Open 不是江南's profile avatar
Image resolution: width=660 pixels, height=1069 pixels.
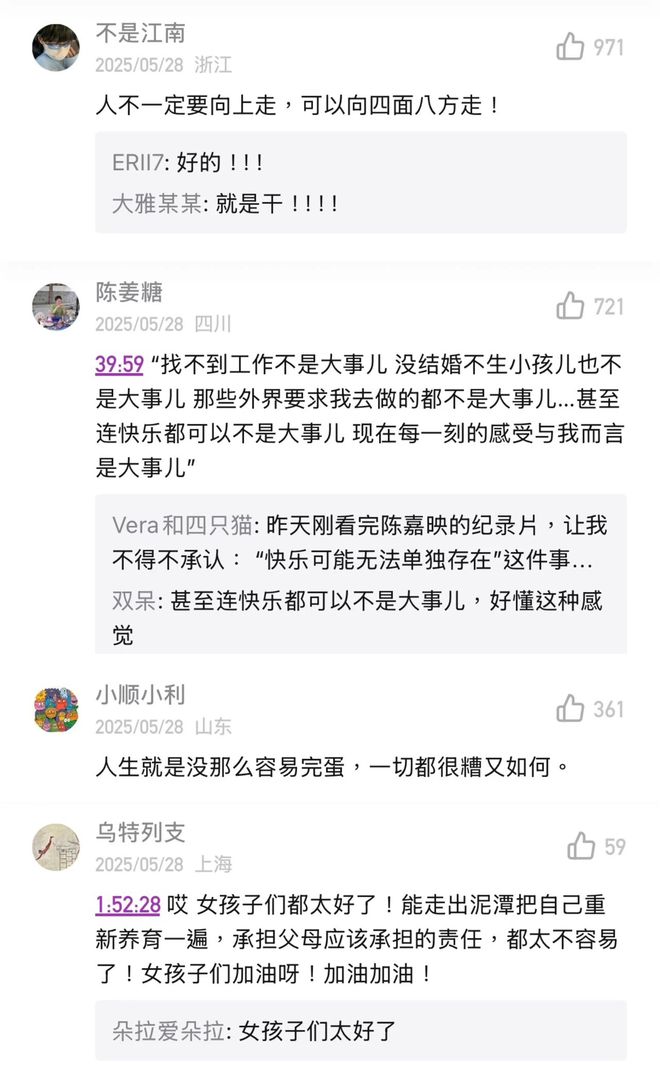pyautogui.click(x=56, y=48)
